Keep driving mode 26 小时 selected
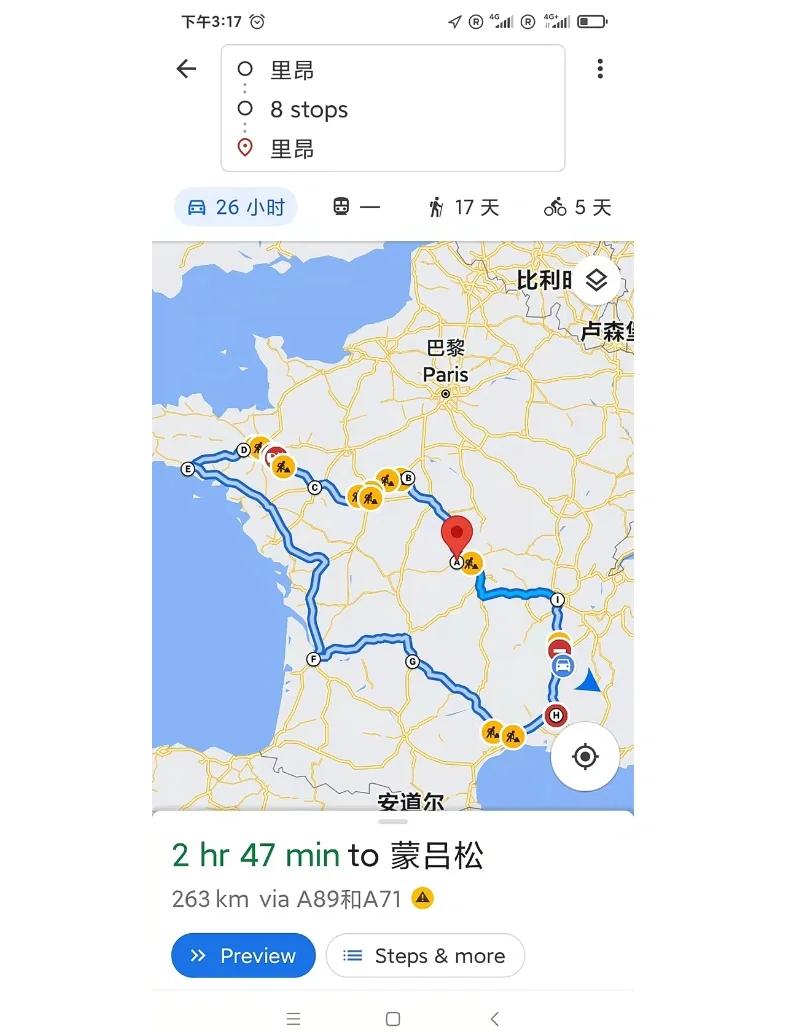 [x=235, y=207]
